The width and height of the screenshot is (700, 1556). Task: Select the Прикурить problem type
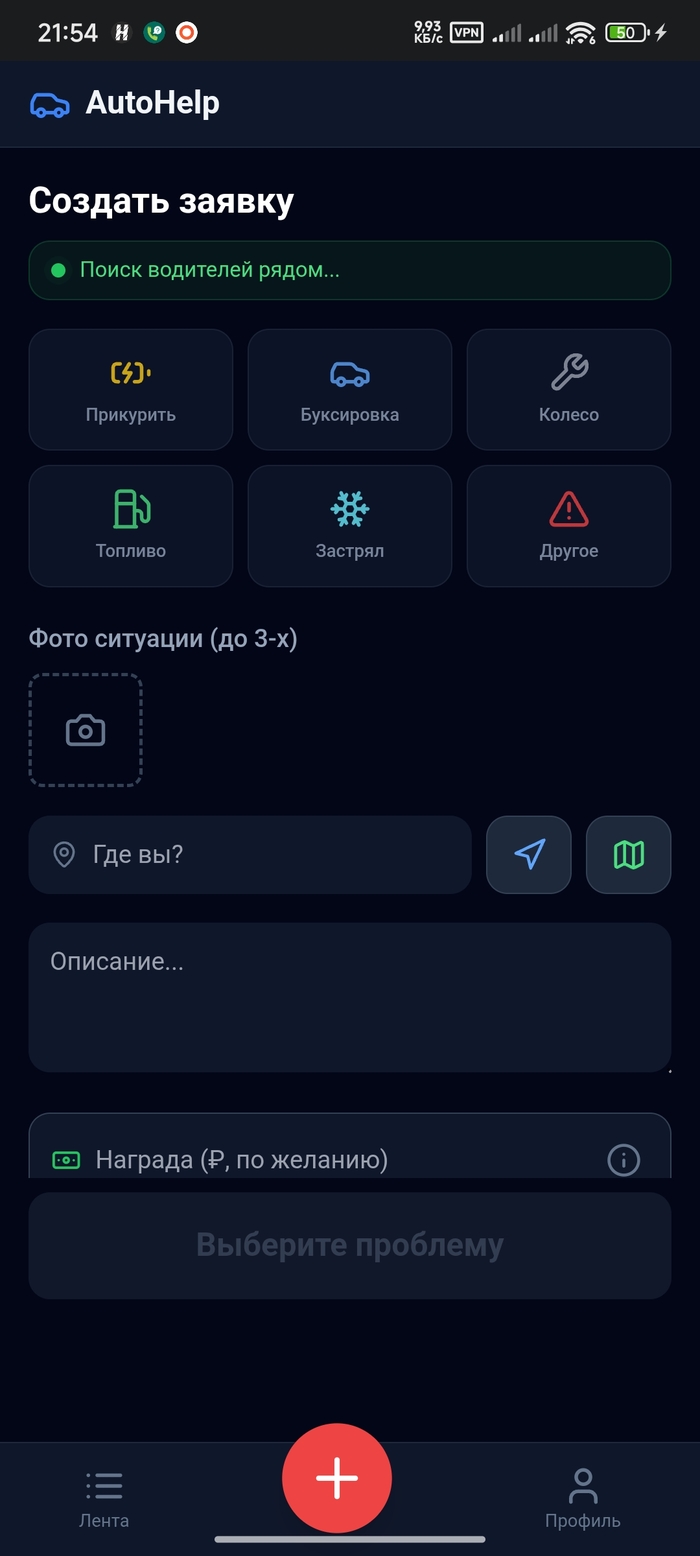tap(131, 390)
